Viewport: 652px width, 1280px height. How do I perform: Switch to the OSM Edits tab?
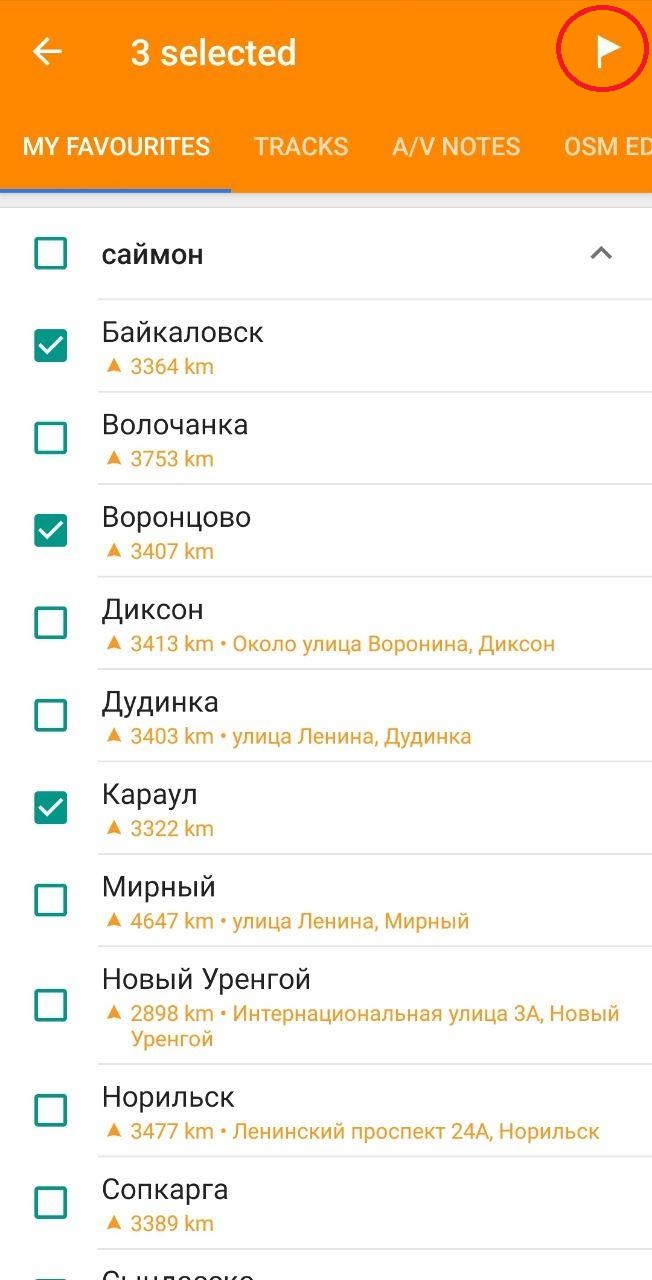coord(606,147)
